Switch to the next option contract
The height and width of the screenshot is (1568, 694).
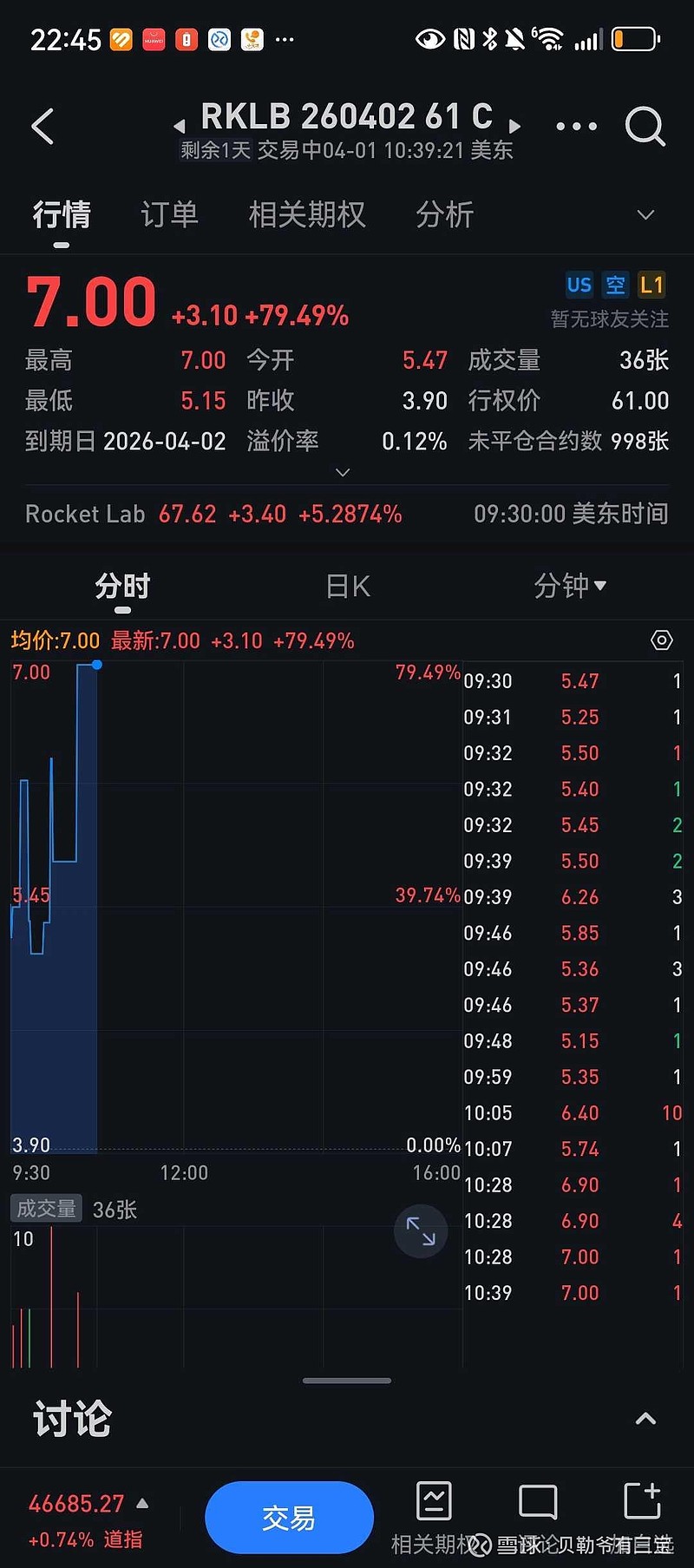tap(514, 127)
